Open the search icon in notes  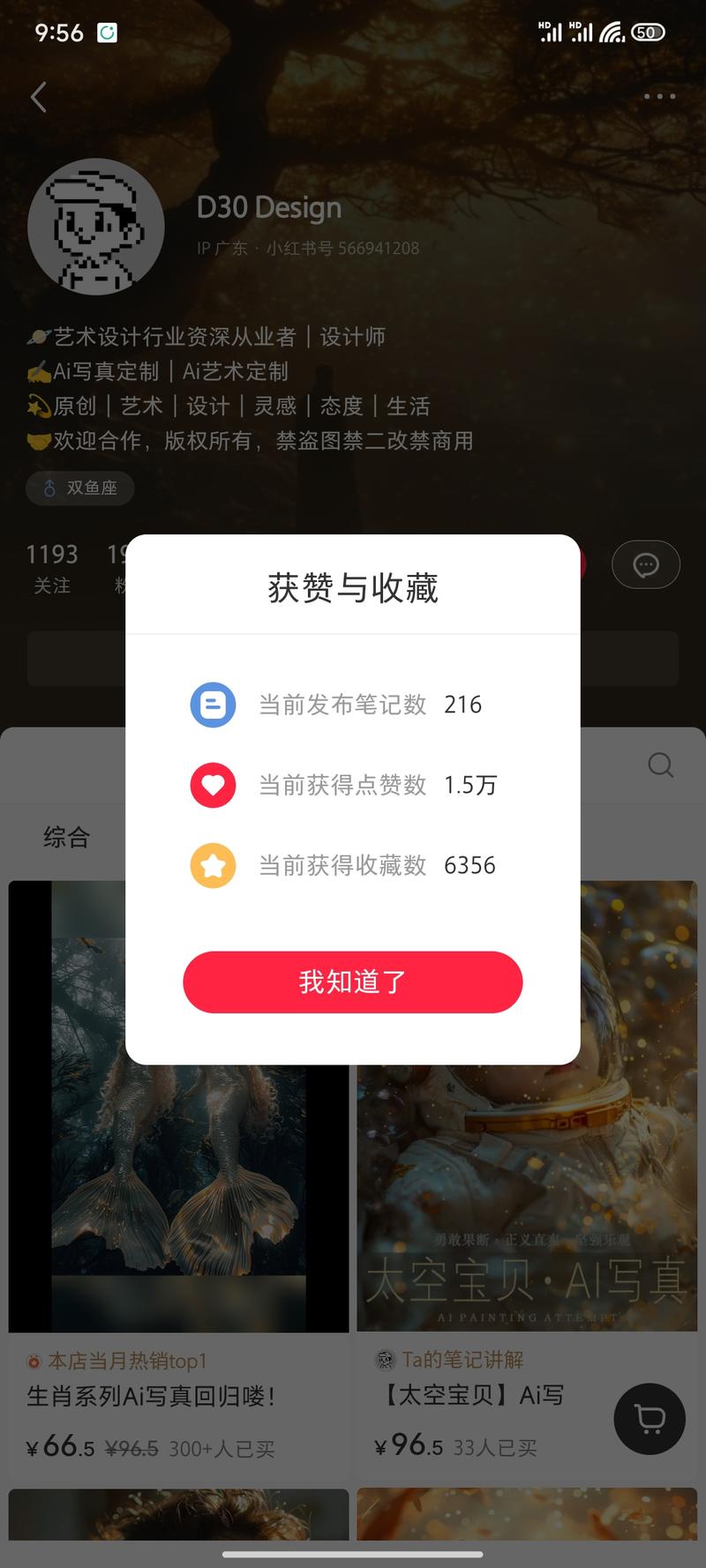coord(660,765)
